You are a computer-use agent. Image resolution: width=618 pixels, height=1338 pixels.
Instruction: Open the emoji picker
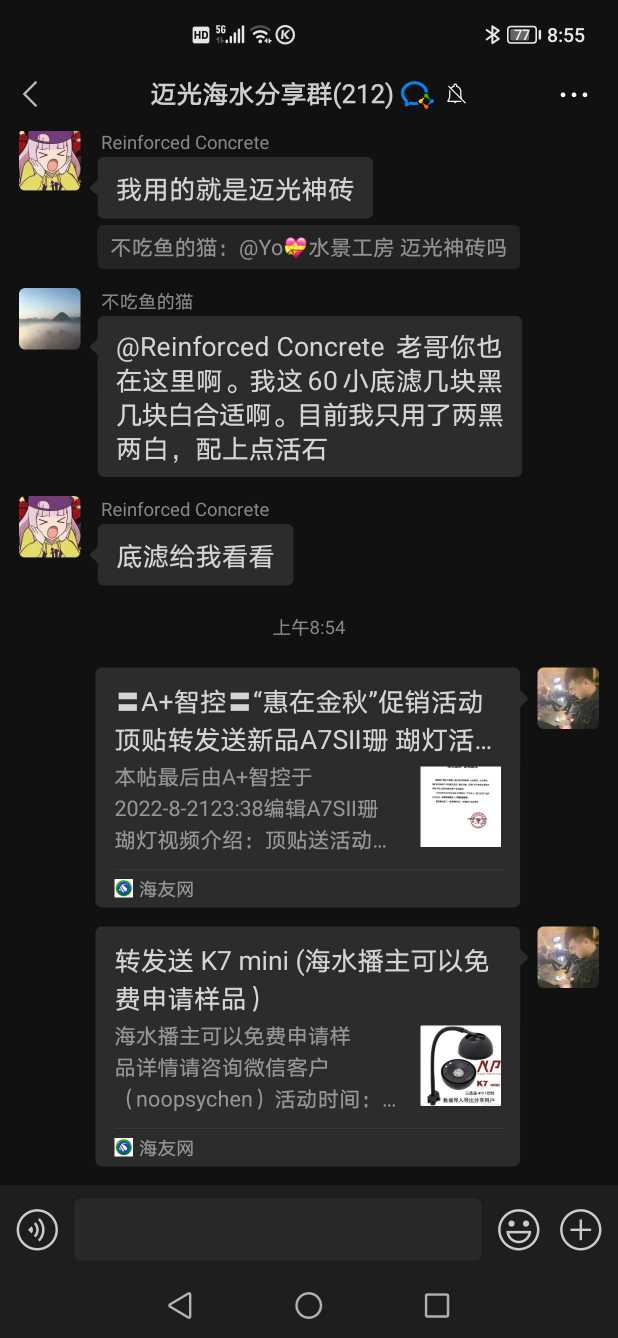(x=519, y=1229)
